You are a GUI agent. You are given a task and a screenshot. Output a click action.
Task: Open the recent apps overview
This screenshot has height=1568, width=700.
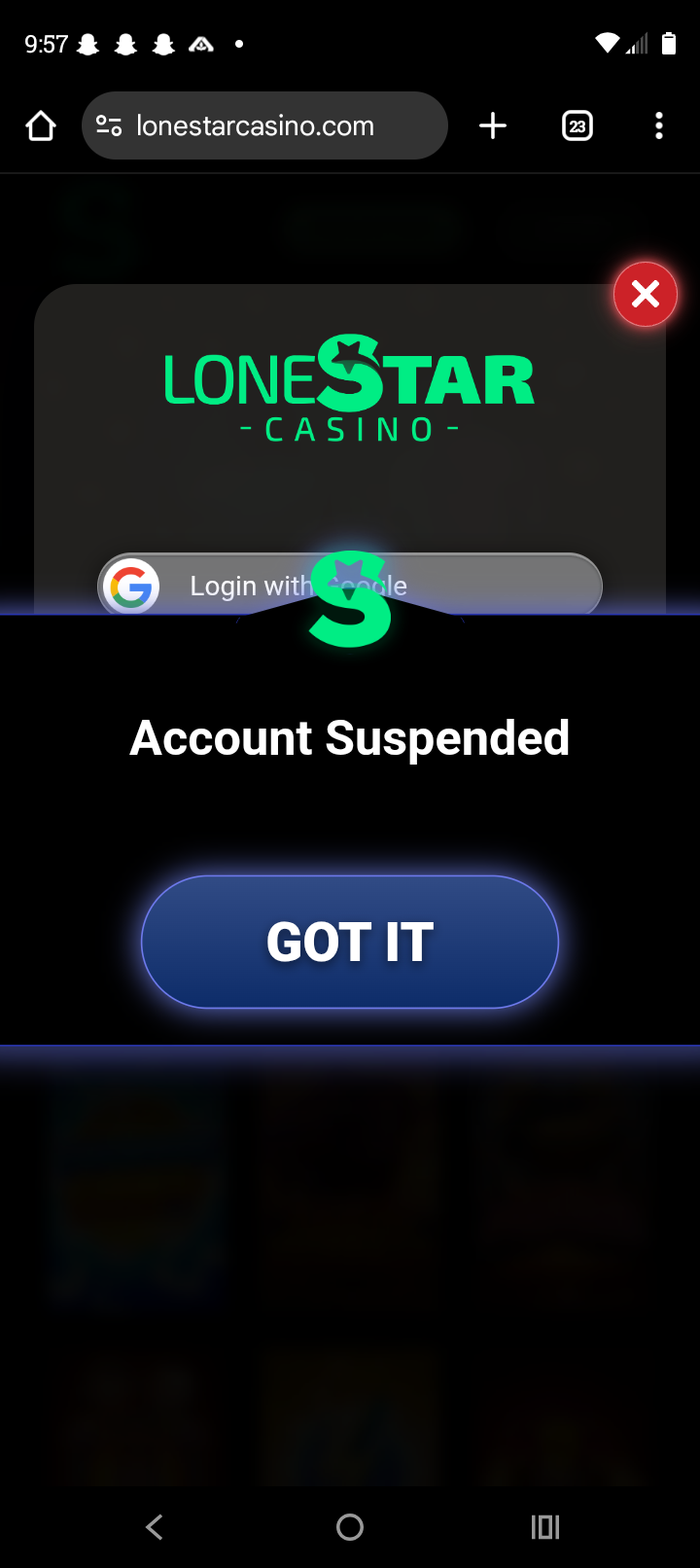coord(545,1527)
